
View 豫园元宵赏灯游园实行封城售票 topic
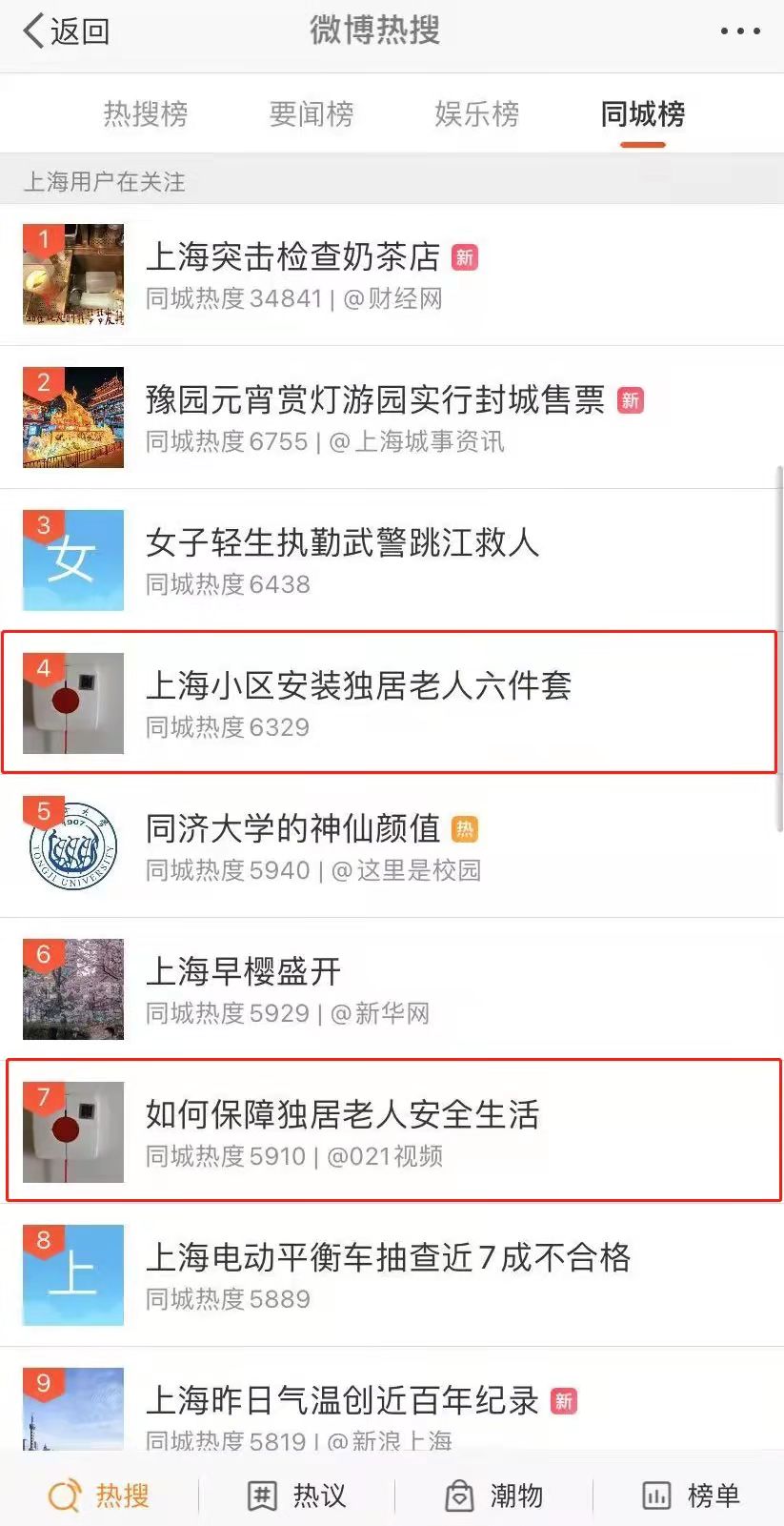[x=375, y=400]
